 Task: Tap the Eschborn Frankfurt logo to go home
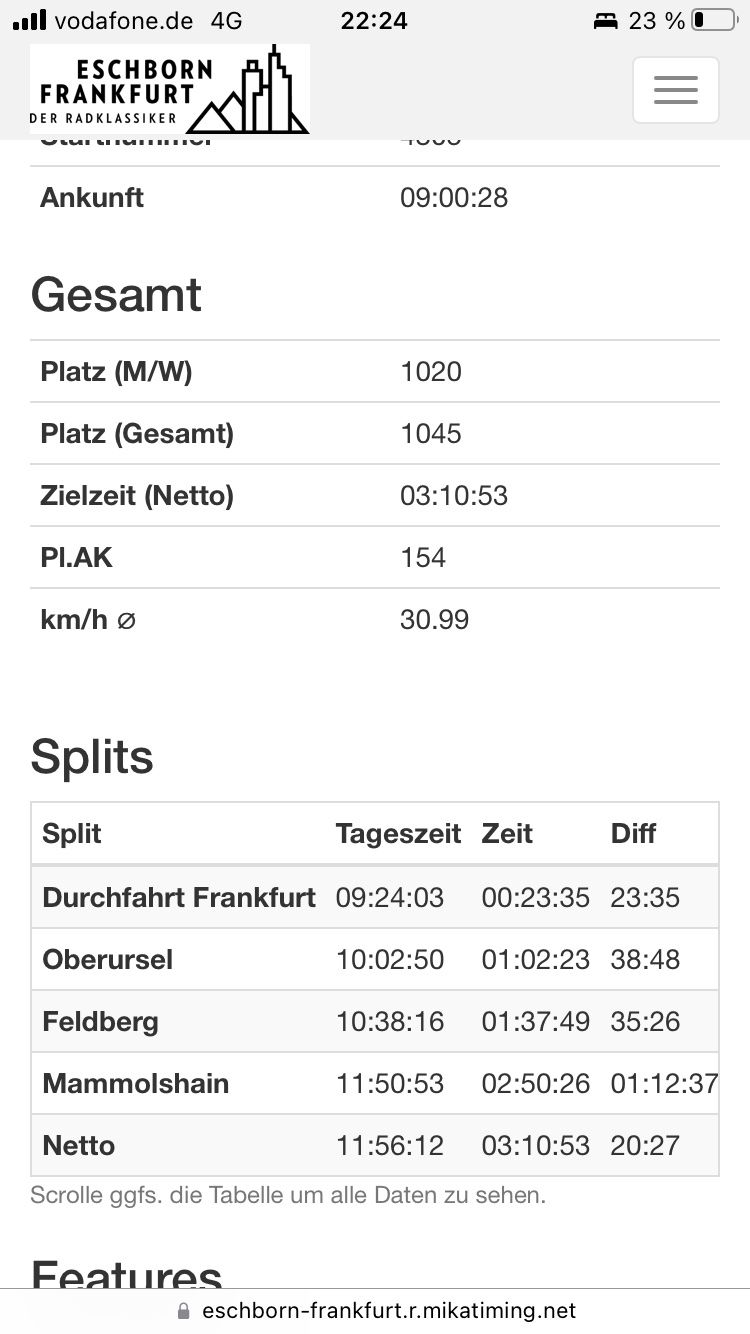click(170, 89)
